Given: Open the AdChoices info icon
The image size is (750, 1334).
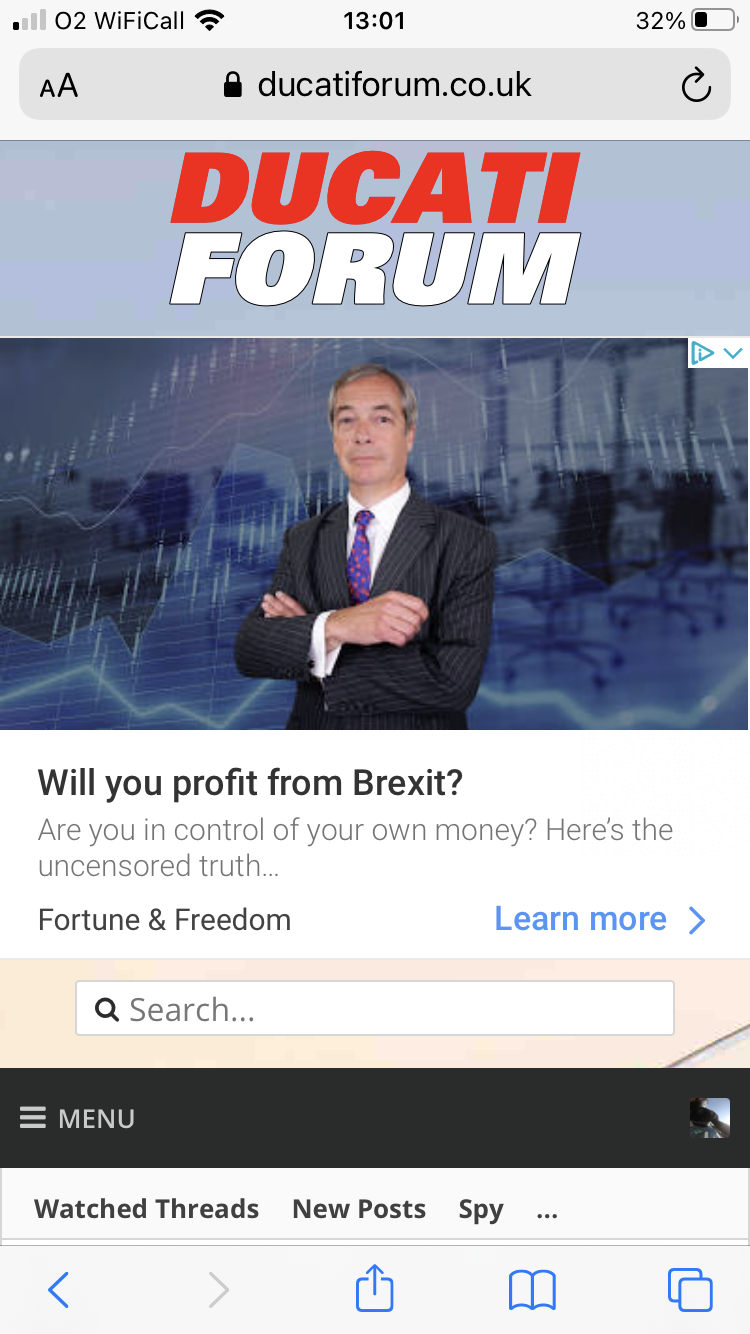Looking at the screenshot, I should pyautogui.click(x=703, y=353).
